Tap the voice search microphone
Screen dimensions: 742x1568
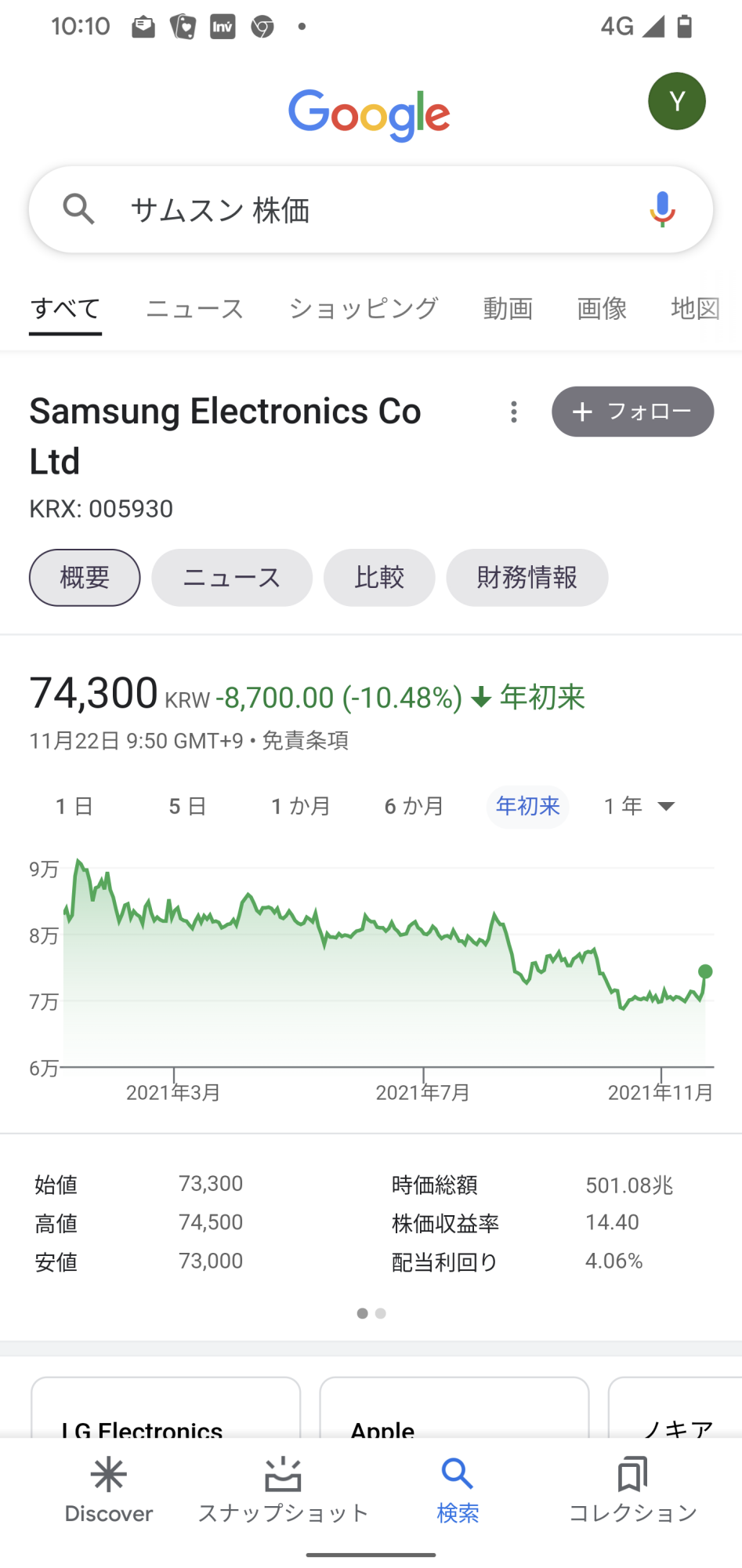coord(662,209)
